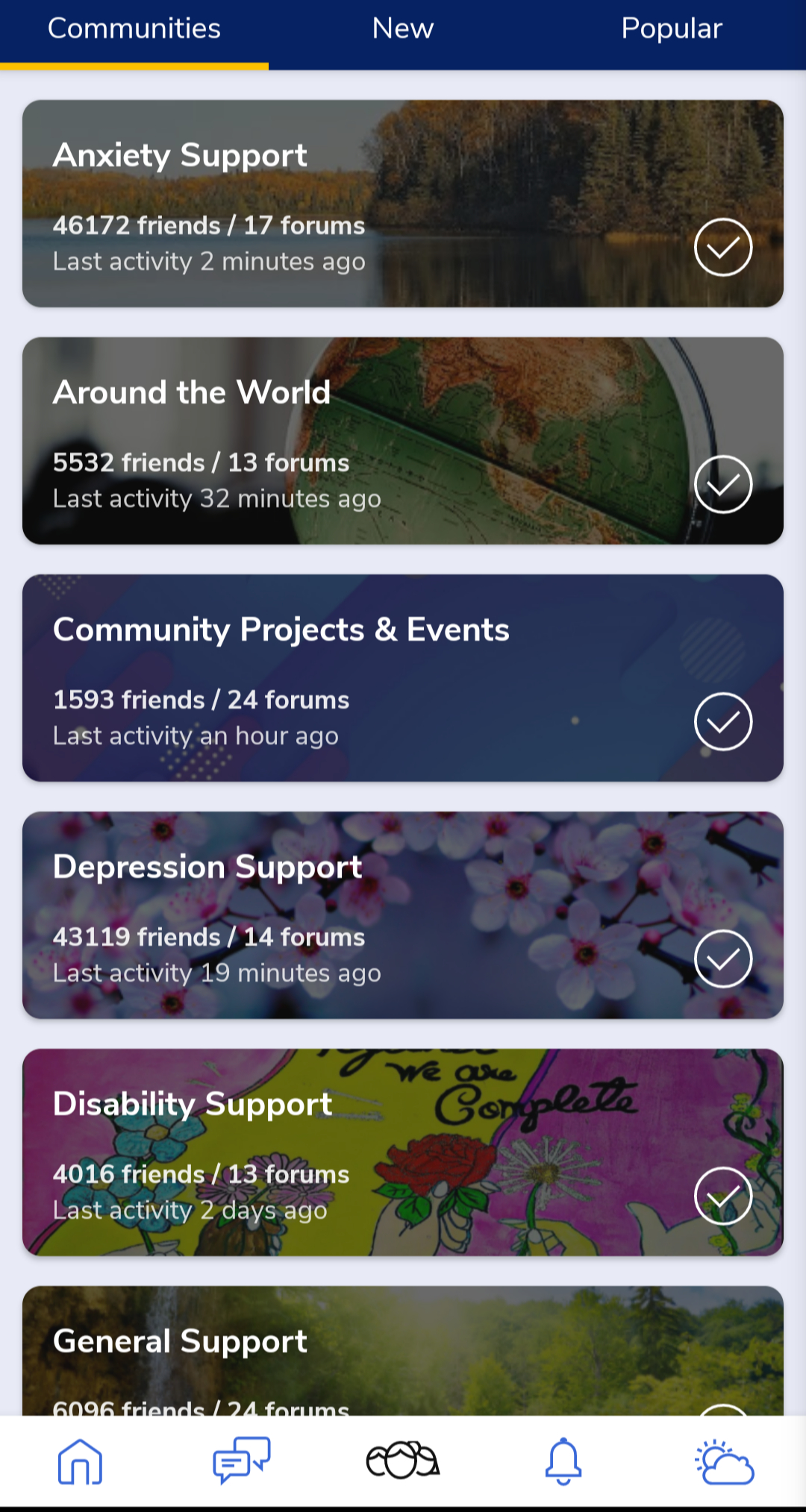Go to the home tab
This screenshot has width=806, height=1512.
coord(81,1462)
